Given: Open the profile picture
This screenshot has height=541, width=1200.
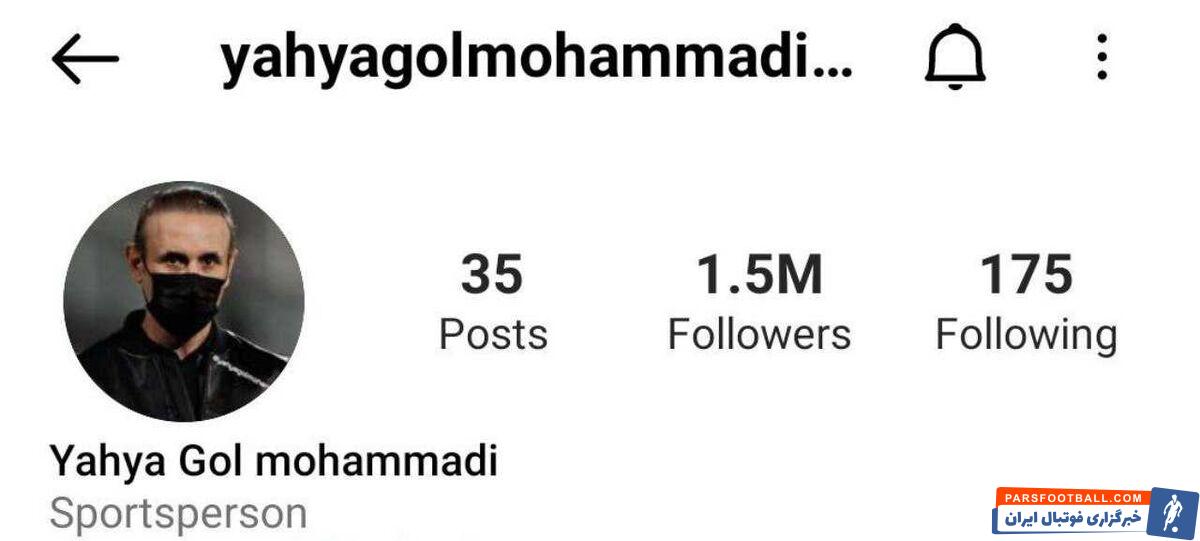Looking at the screenshot, I should click(183, 301).
